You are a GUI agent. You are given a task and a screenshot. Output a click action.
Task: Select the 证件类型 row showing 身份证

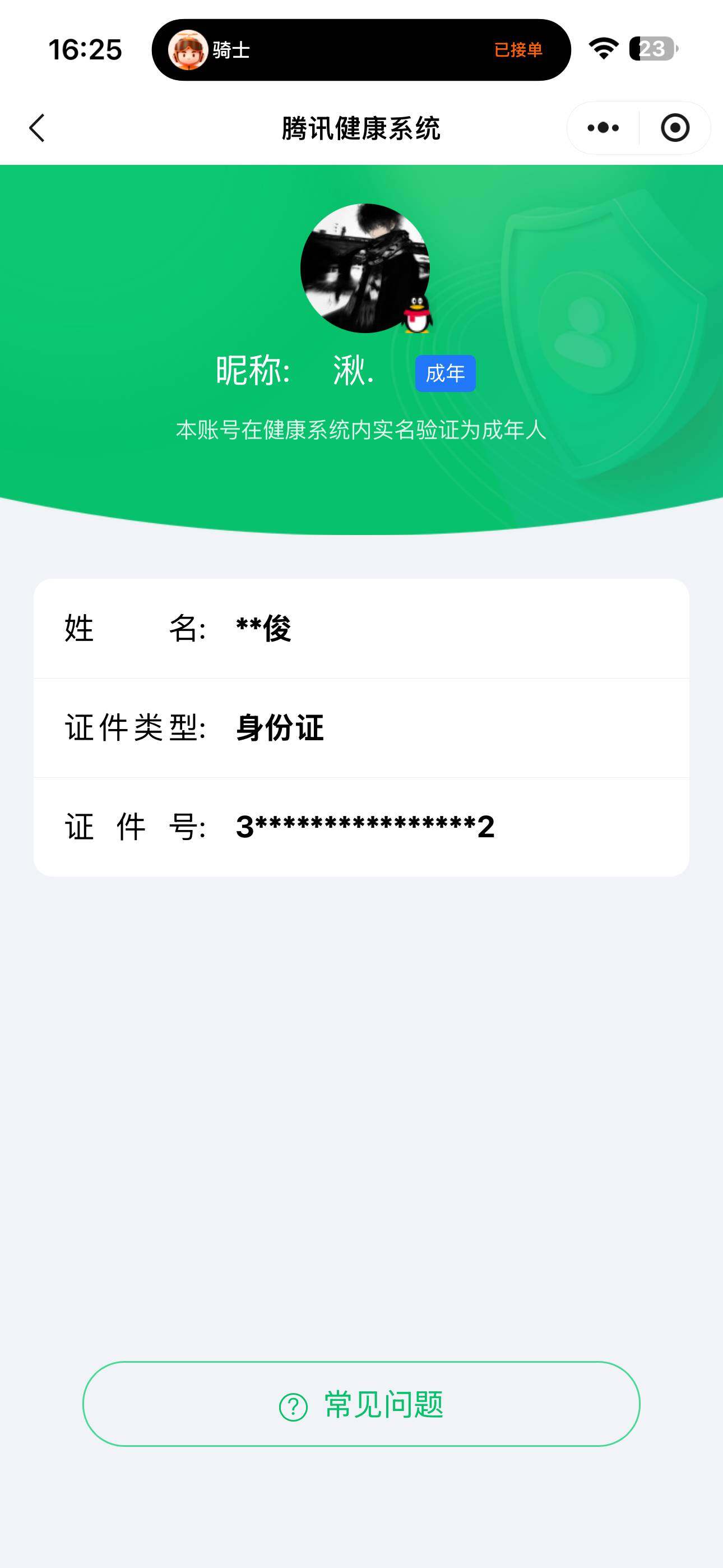(x=361, y=728)
